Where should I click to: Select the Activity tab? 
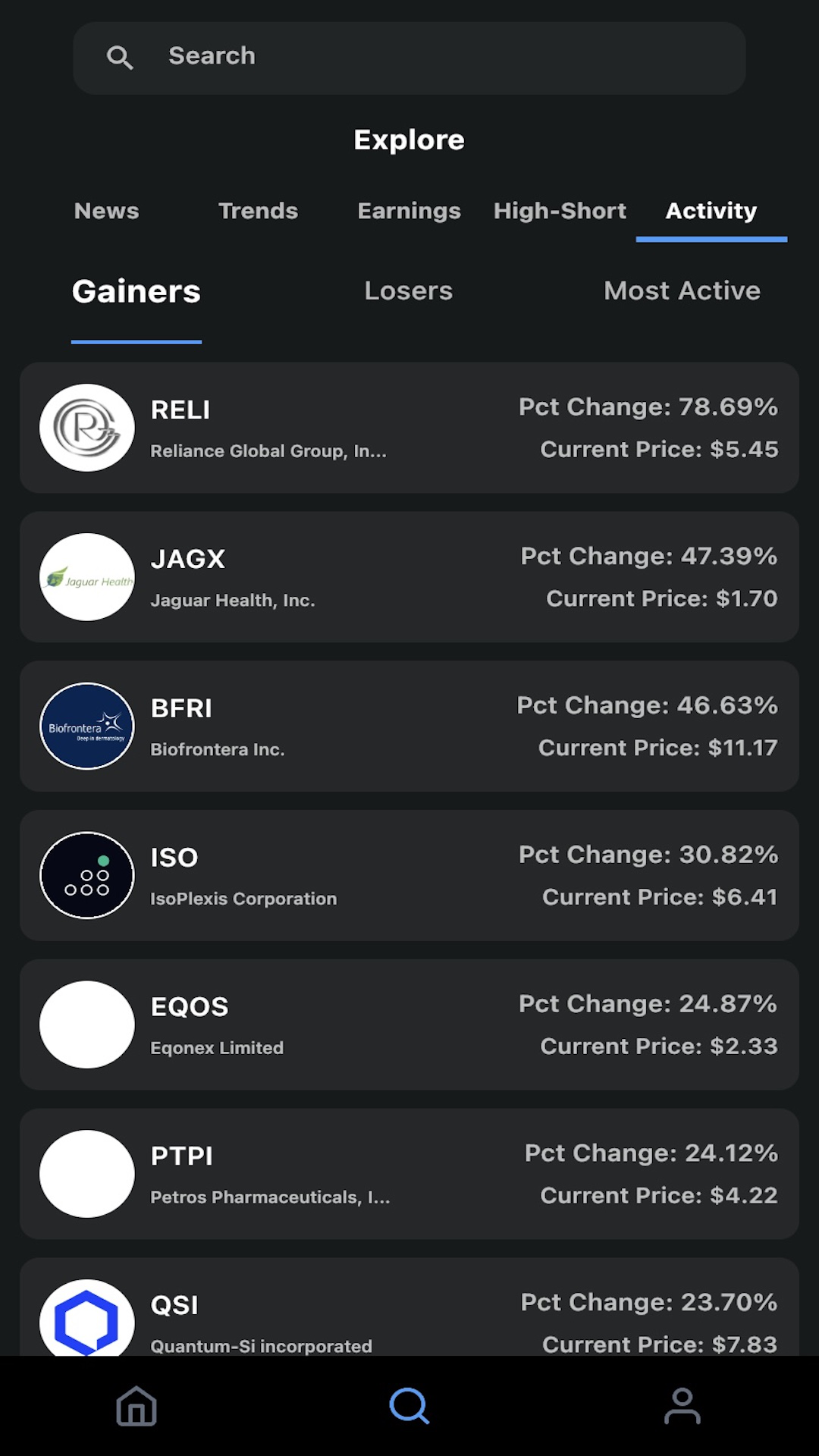(x=711, y=211)
